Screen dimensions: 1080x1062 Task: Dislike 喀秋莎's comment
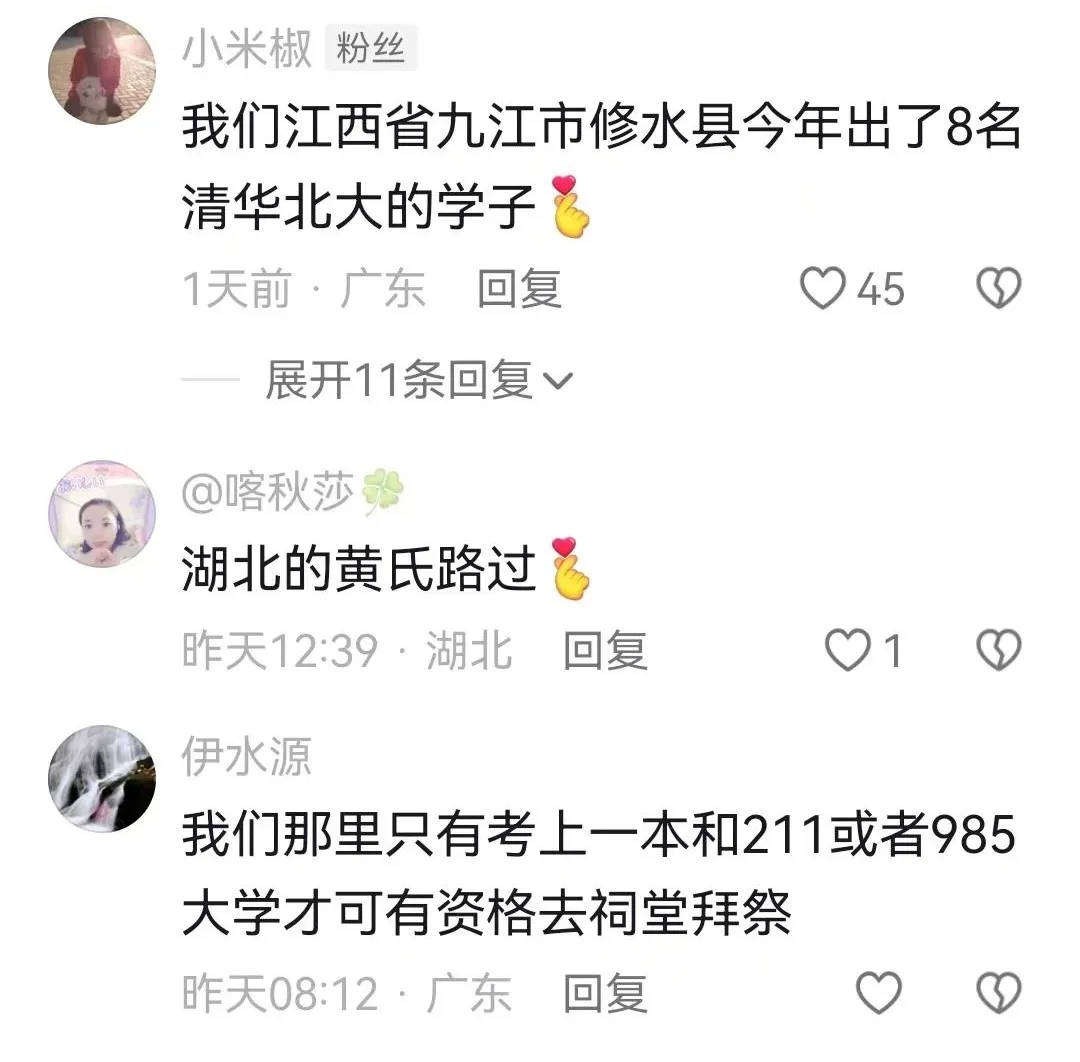[998, 652]
